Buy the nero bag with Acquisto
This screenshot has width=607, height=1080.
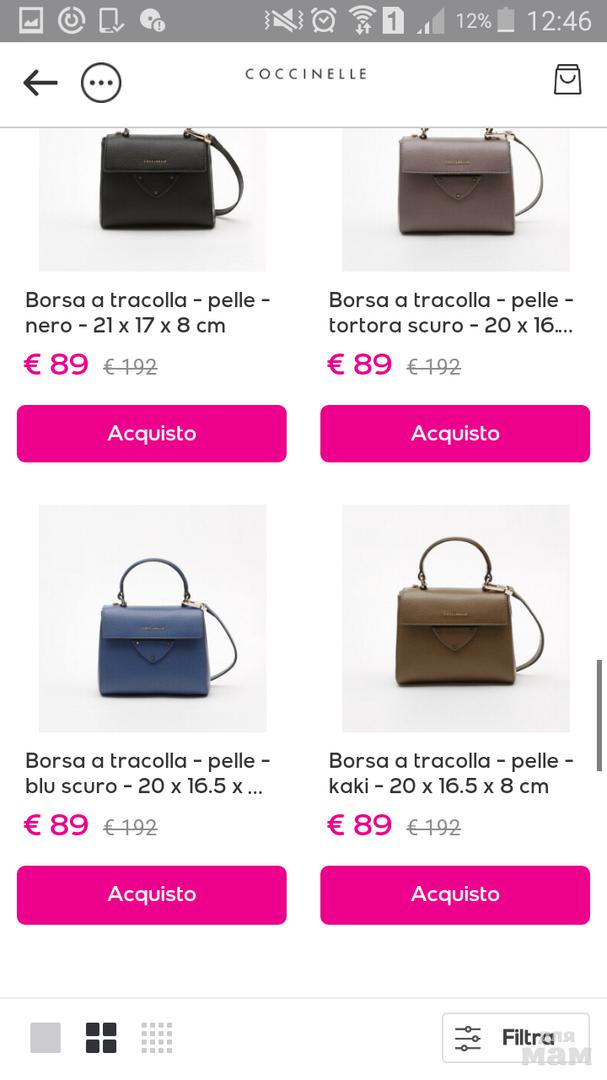[152, 433]
